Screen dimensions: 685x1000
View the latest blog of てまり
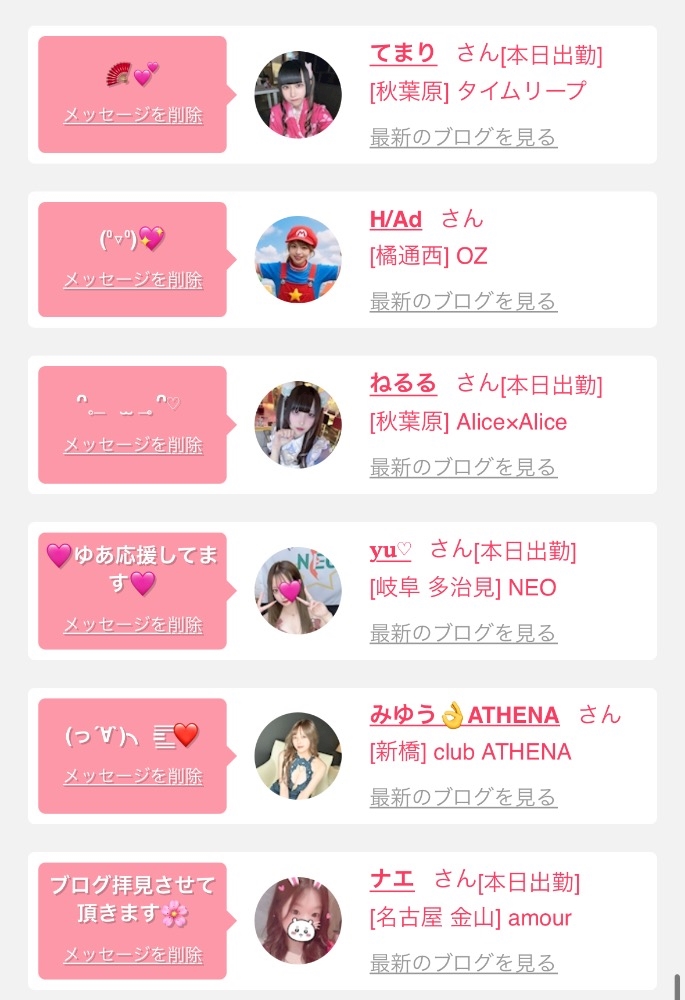pos(463,137)
